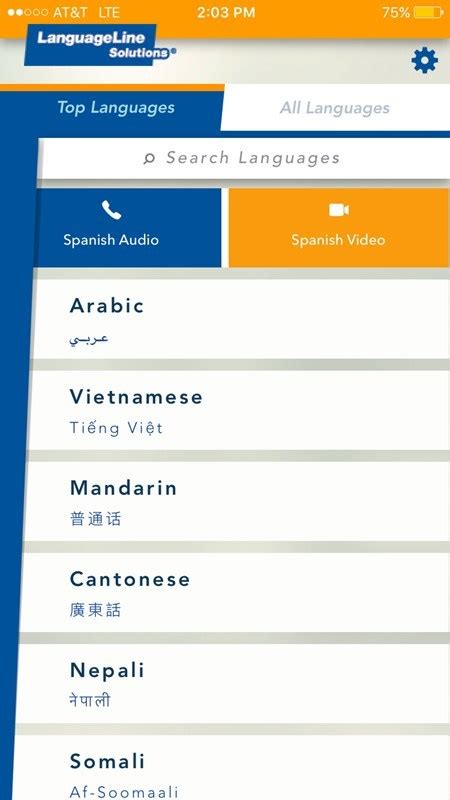
Task: Select the Vietnamese language row
Action: point(238,410)
